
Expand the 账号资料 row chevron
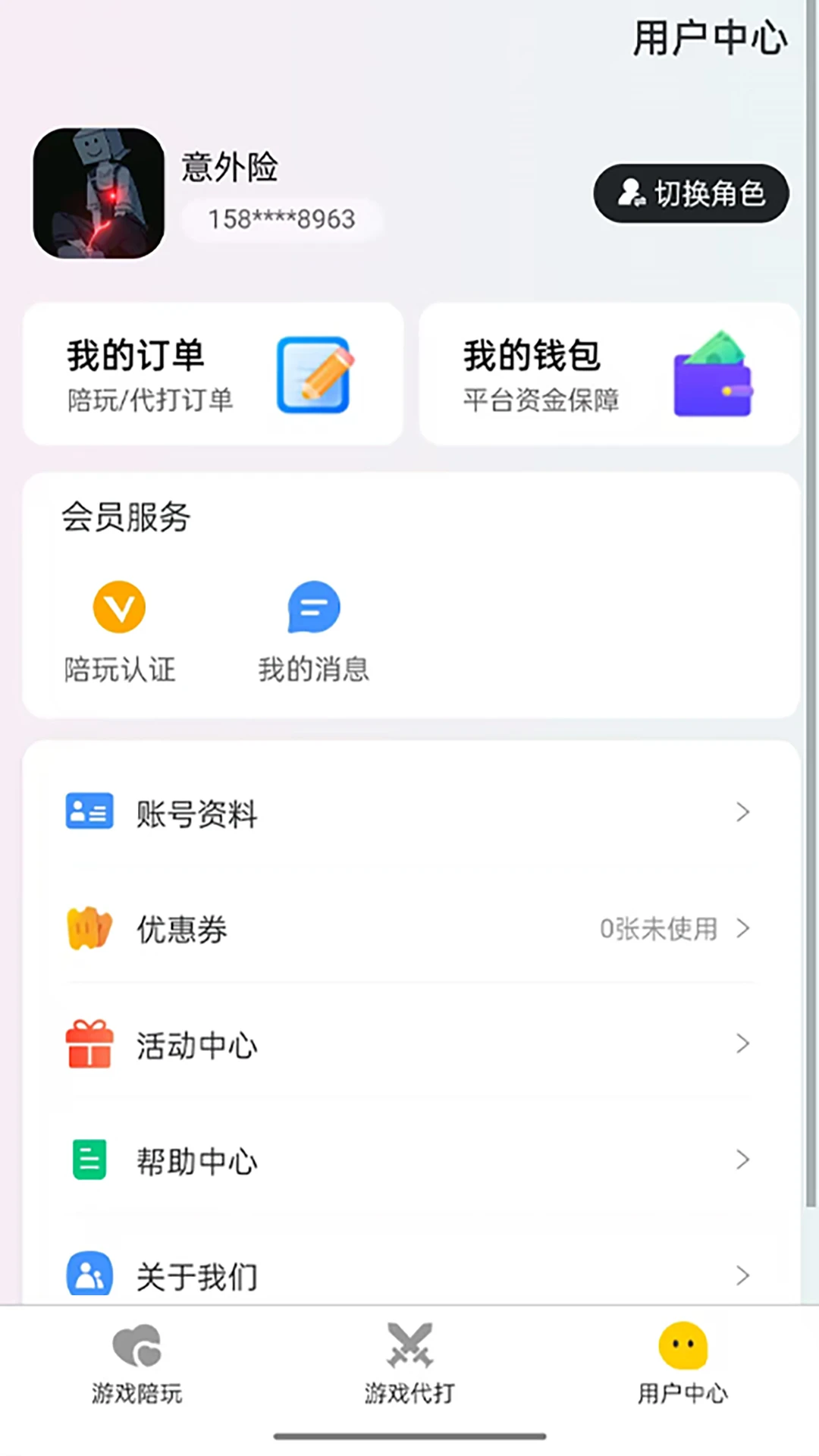tap(742, 812)
